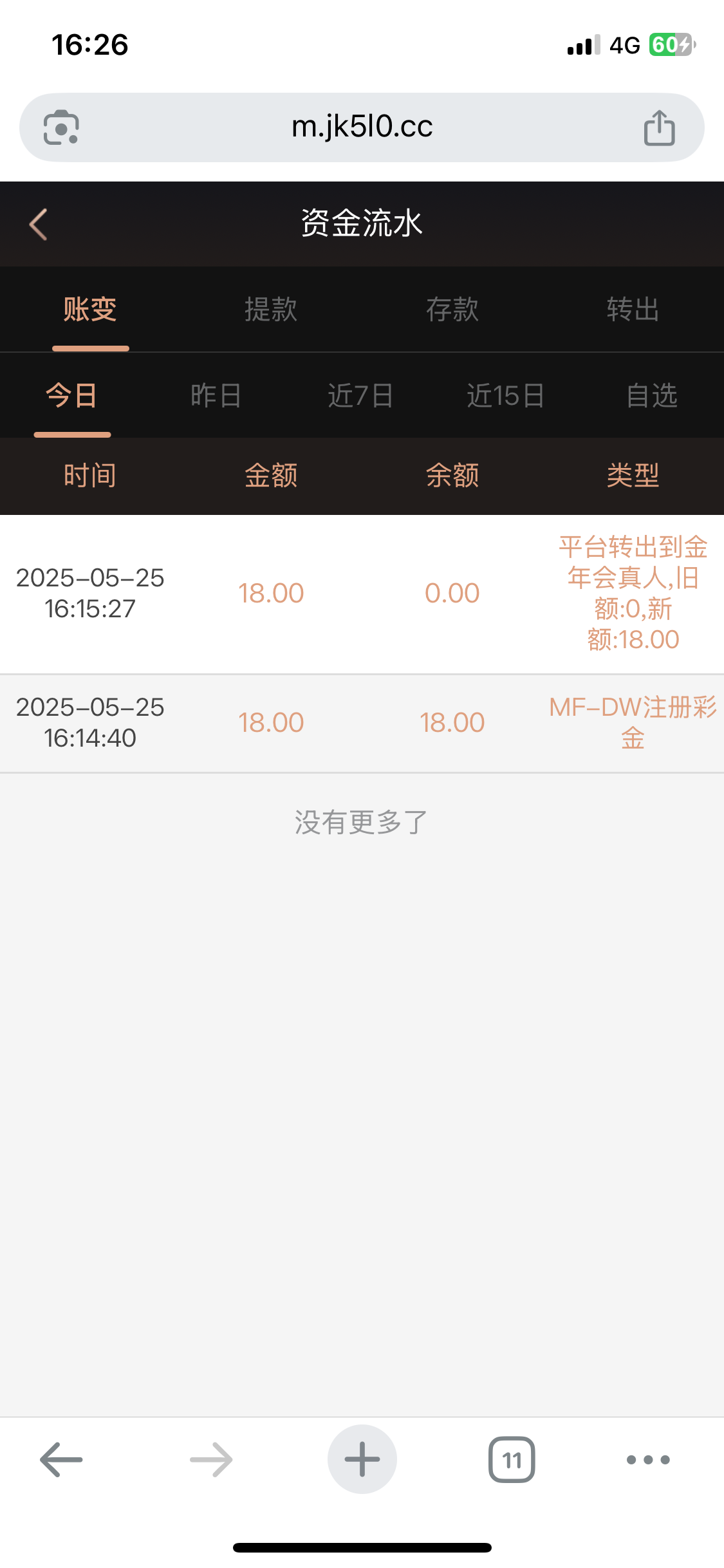
Task: Tap the camera scan icon in address bar
Action: (x=60, y=126)
